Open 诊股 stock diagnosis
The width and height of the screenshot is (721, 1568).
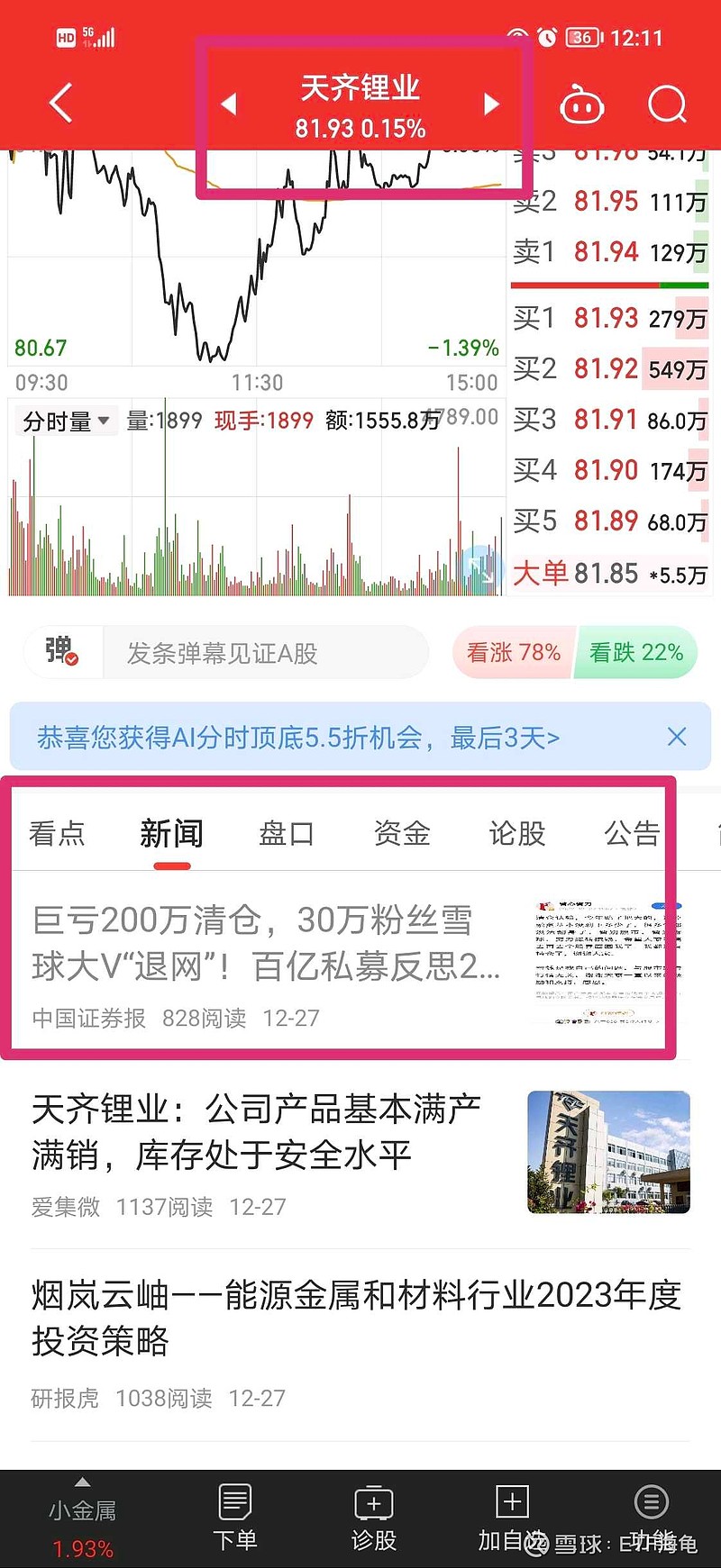(x=374, y=1517)
